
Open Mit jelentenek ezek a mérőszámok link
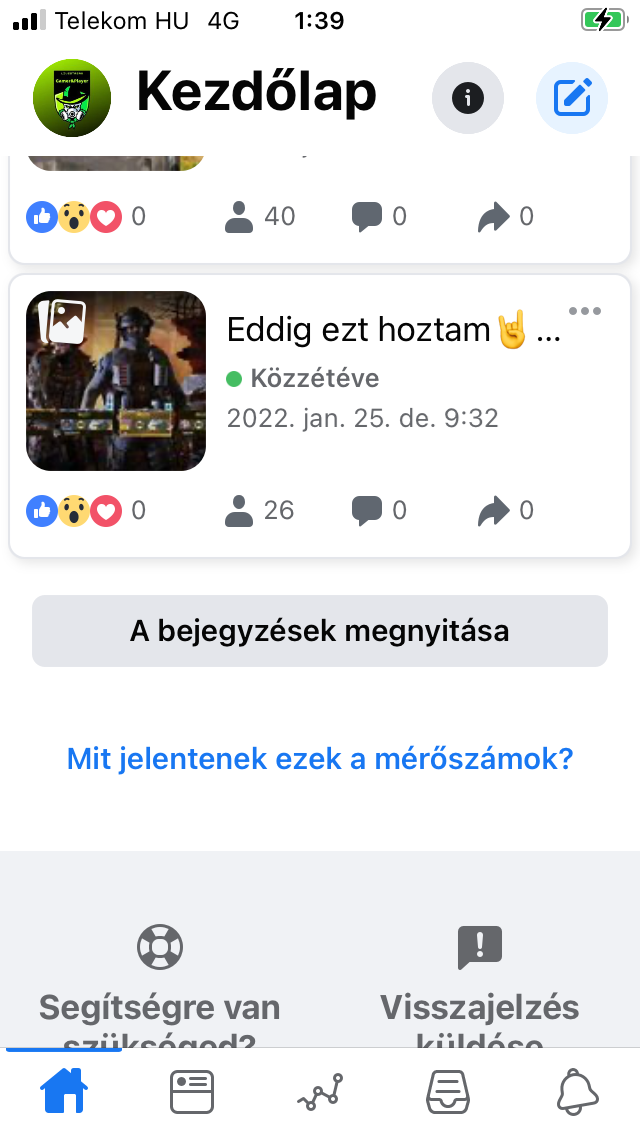click(320, 759)
